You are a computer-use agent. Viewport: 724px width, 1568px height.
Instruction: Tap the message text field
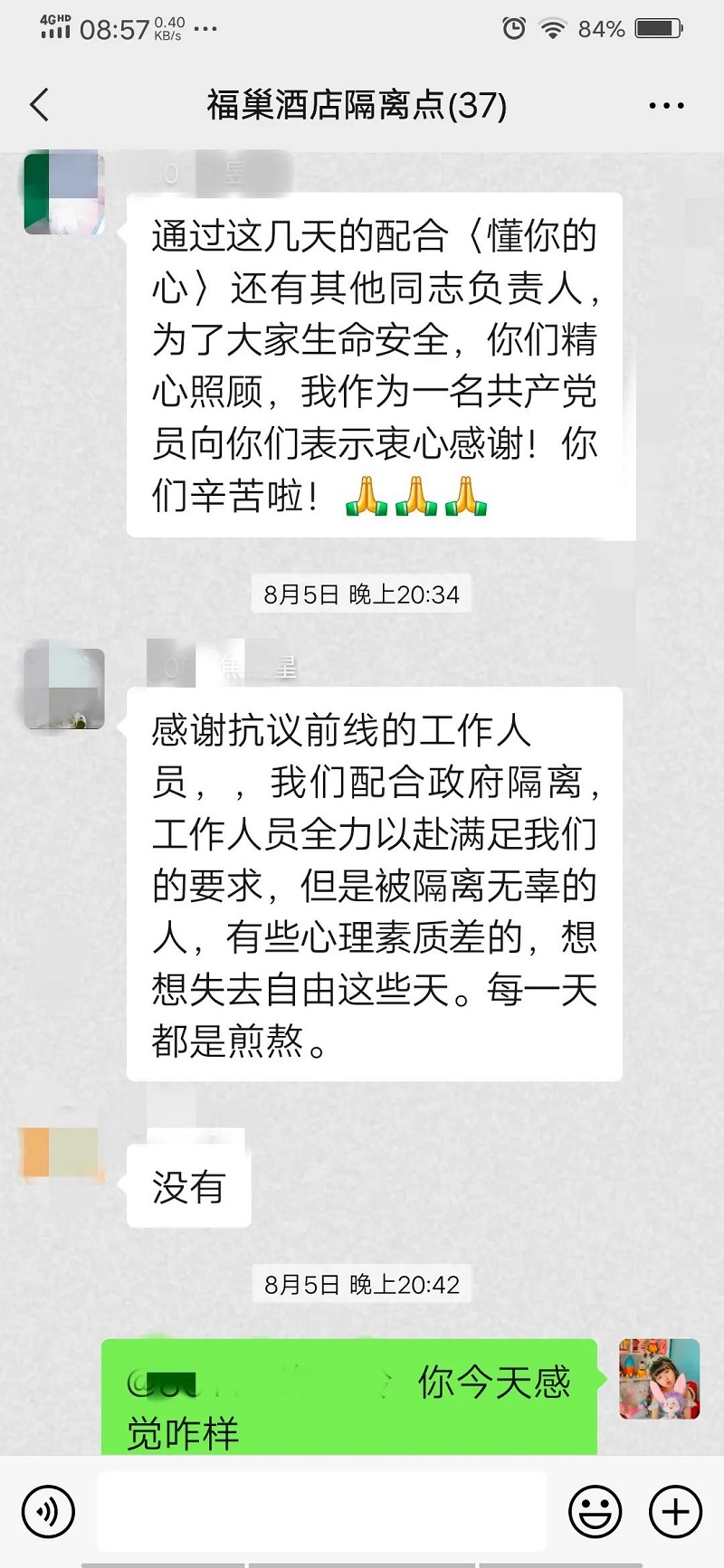pos(321,1511)
